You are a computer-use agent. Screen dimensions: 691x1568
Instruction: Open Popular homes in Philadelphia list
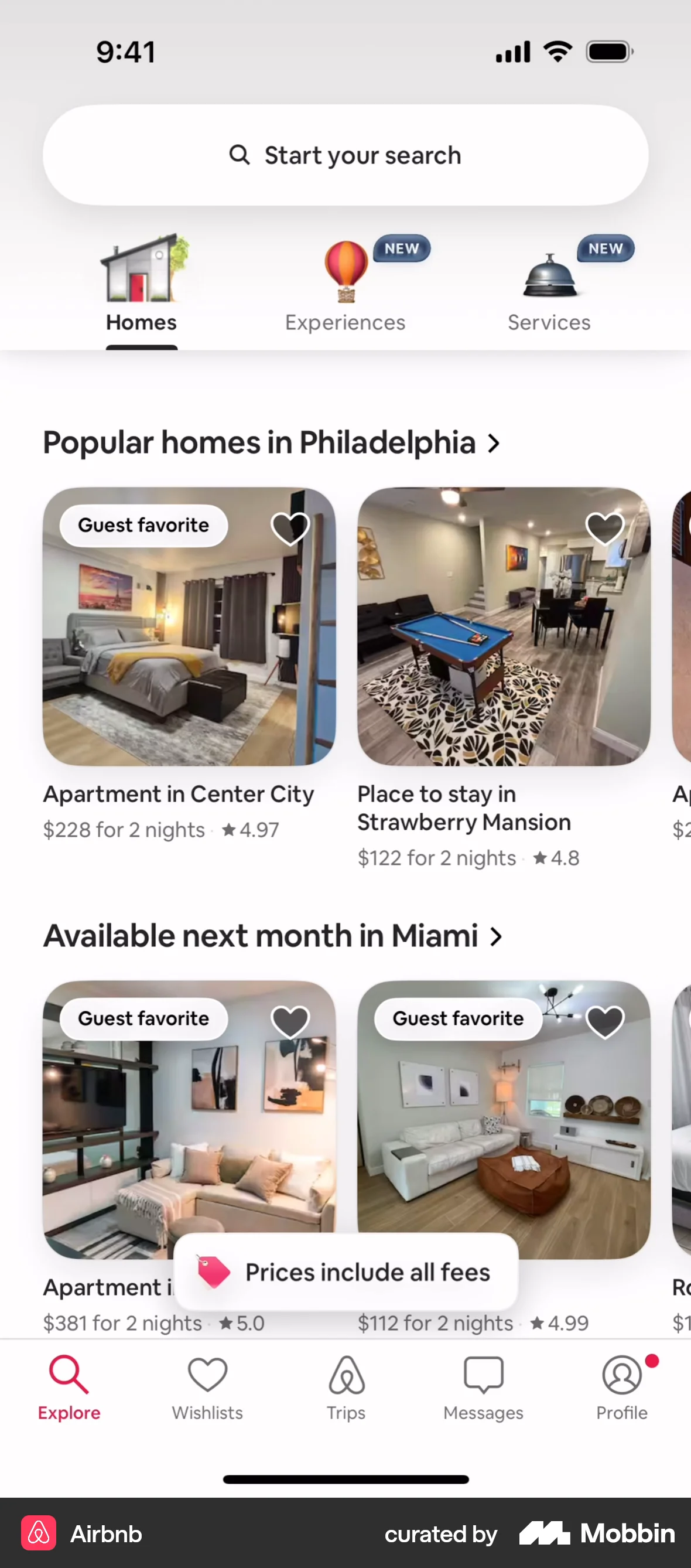(271, 443)
